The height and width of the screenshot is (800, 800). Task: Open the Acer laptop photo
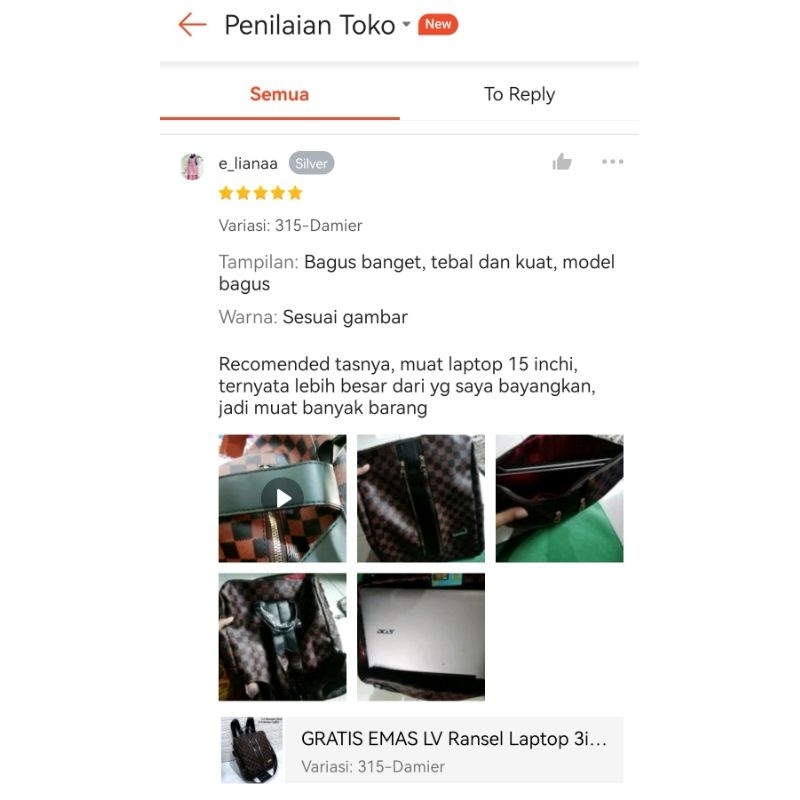(x=421, y=637)
